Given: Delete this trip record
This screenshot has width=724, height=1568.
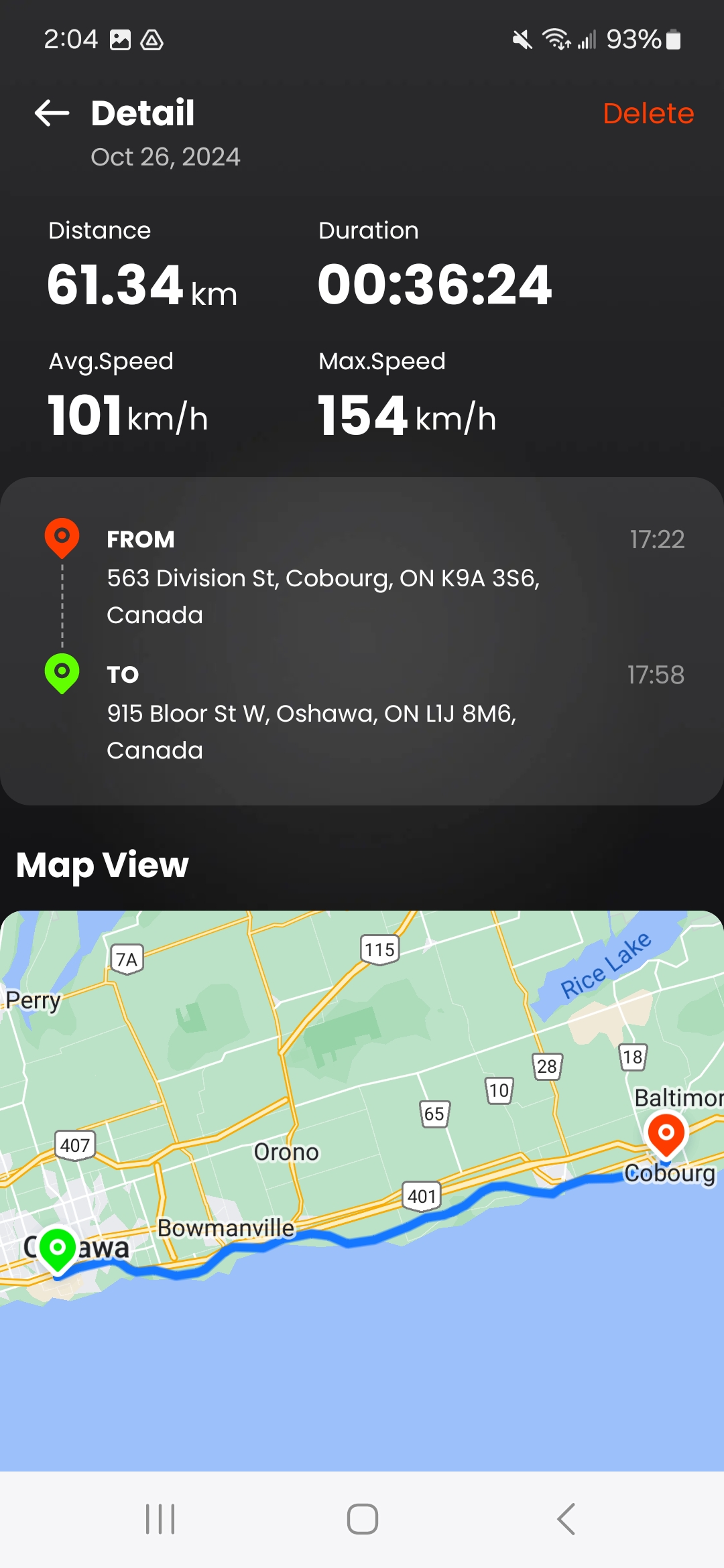Looking at the screenshot, I should pos(648,113).
